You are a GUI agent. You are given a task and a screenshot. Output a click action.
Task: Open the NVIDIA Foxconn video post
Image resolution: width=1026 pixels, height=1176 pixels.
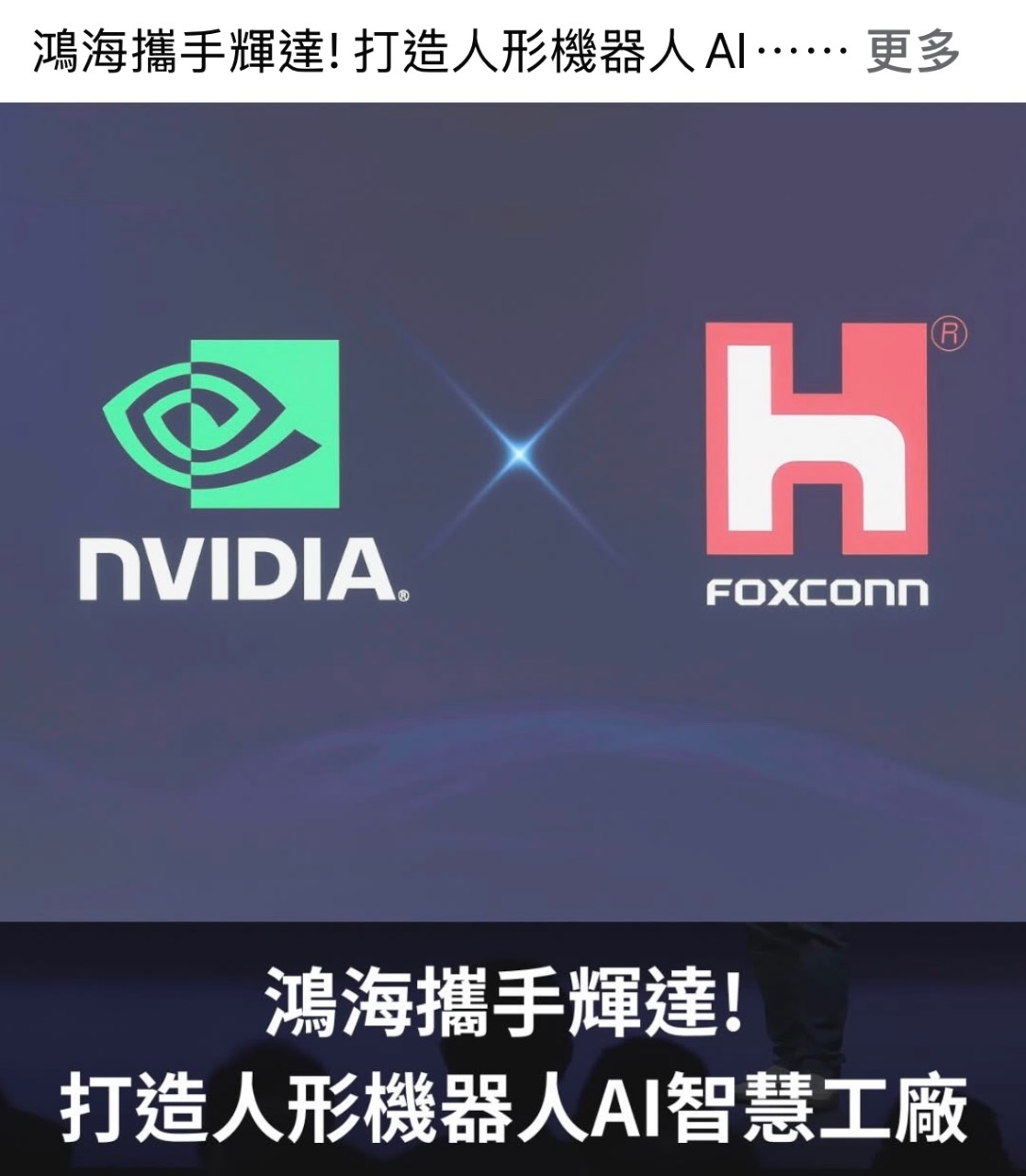coord(513,639)
